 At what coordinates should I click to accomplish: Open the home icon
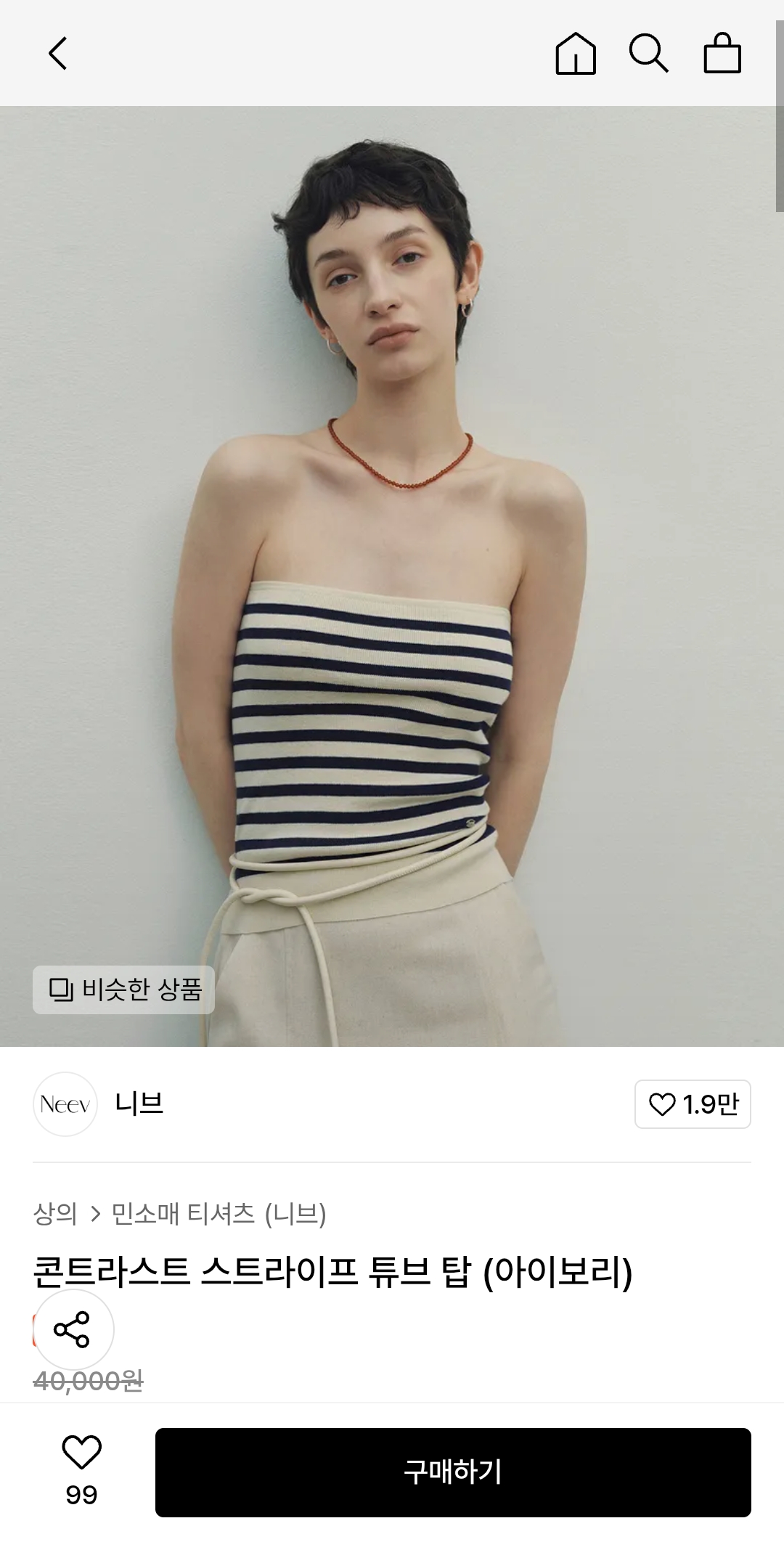(x=576, y=54)
